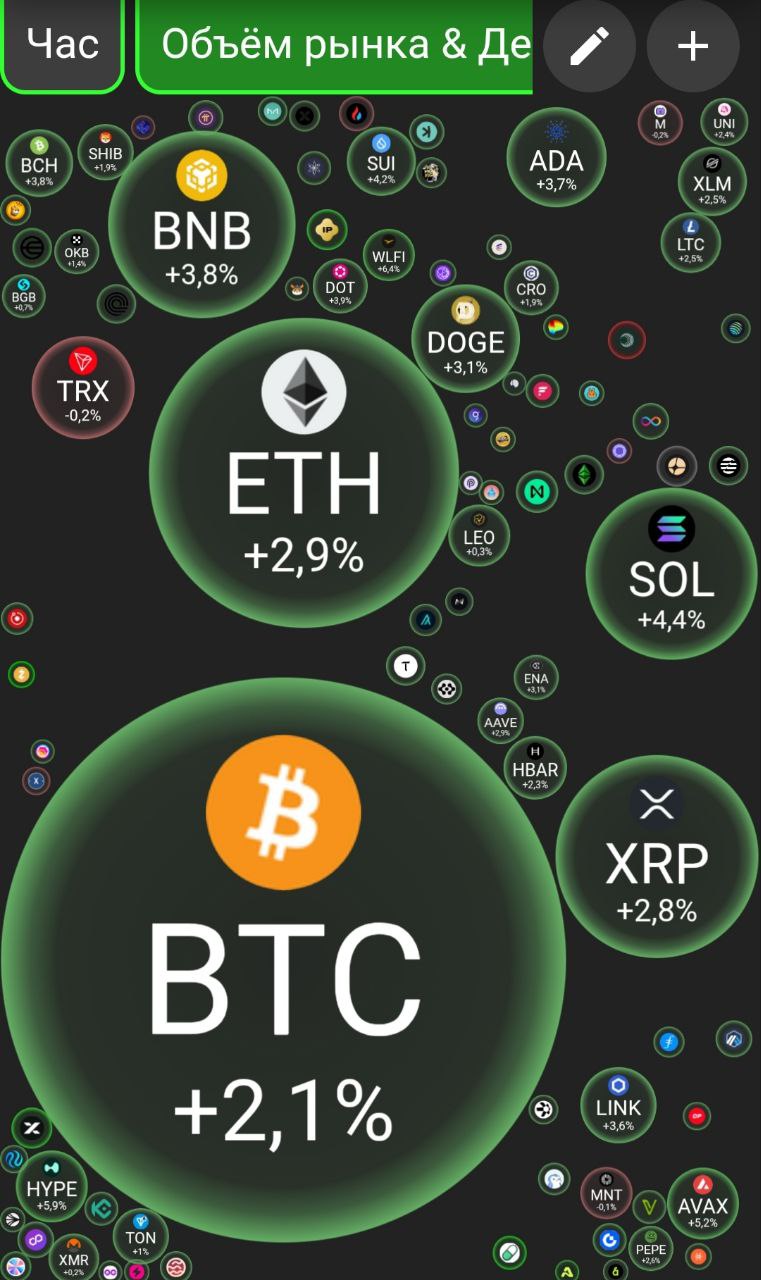
Task: Select the red TRX bubble
Action: tap(83, 388)
